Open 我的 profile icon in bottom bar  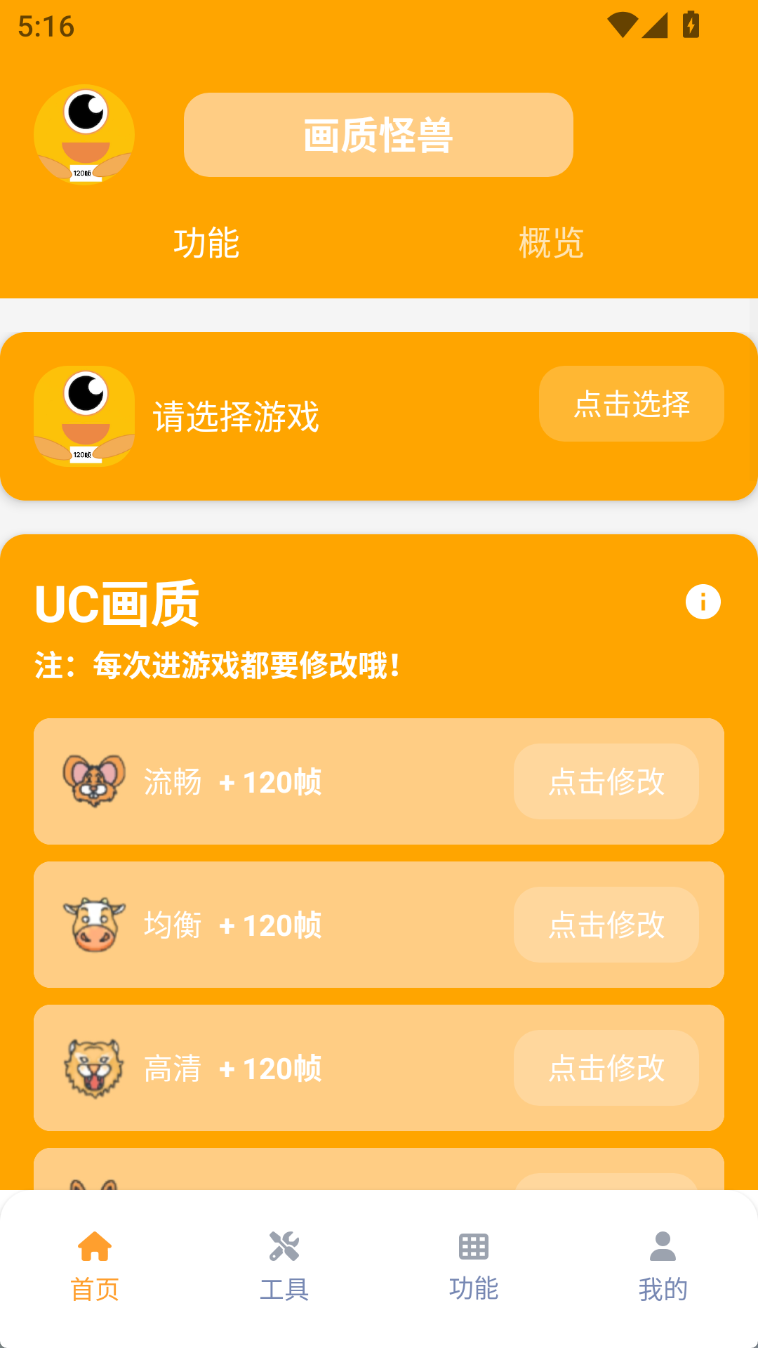pos(662,1247)
